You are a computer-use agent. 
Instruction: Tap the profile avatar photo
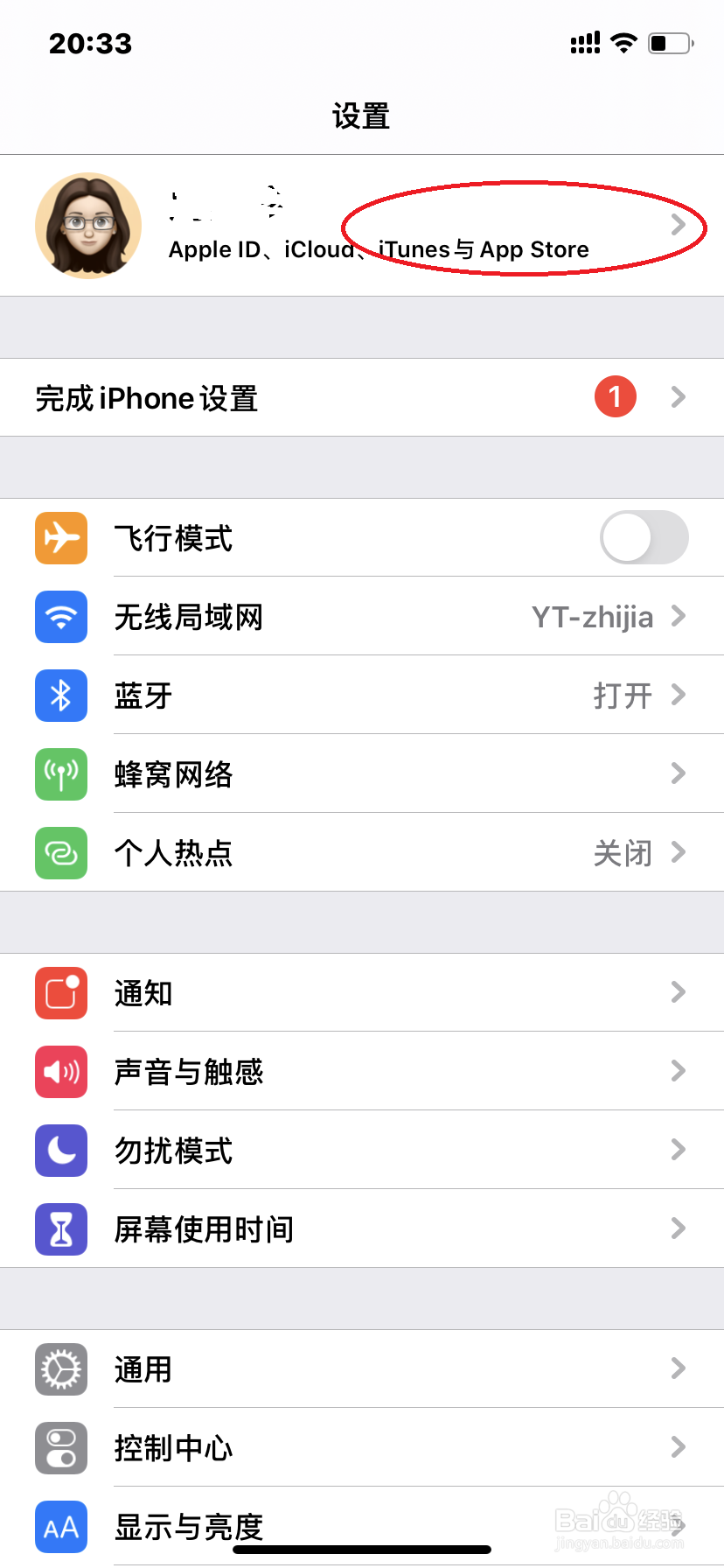click(x=87, y=225)
